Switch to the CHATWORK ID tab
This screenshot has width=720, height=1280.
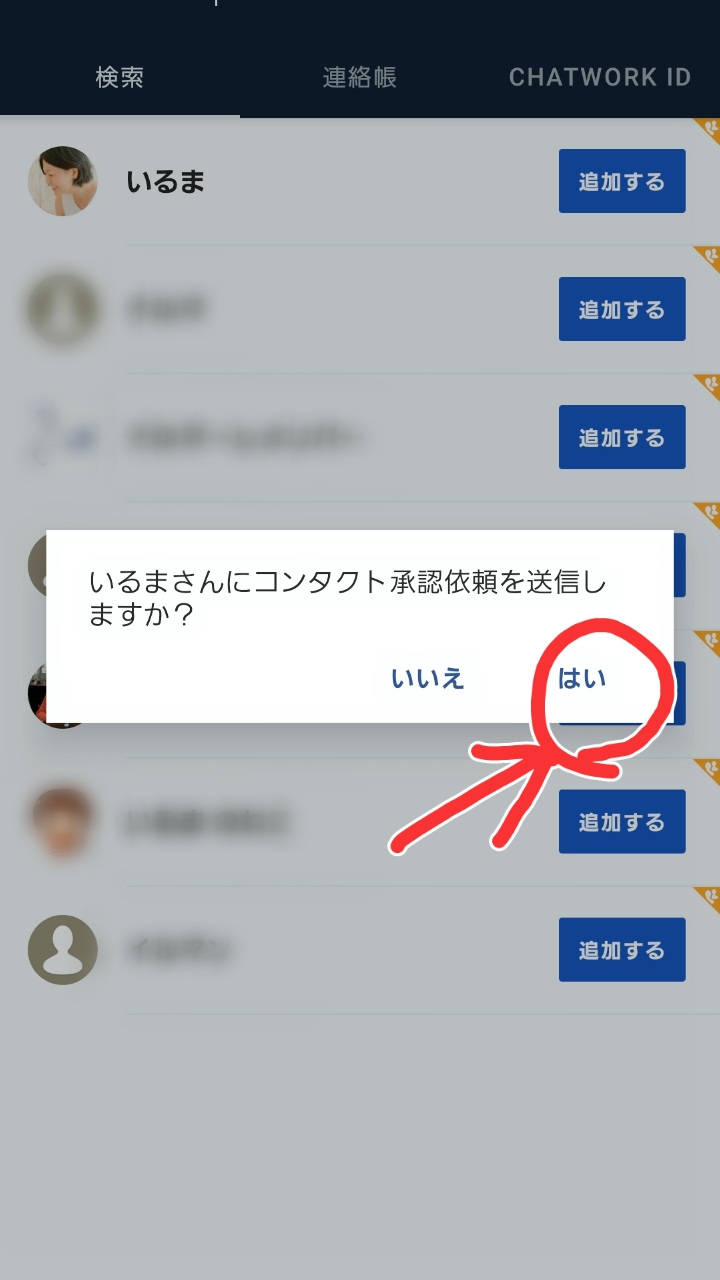[x=599, y=78]
